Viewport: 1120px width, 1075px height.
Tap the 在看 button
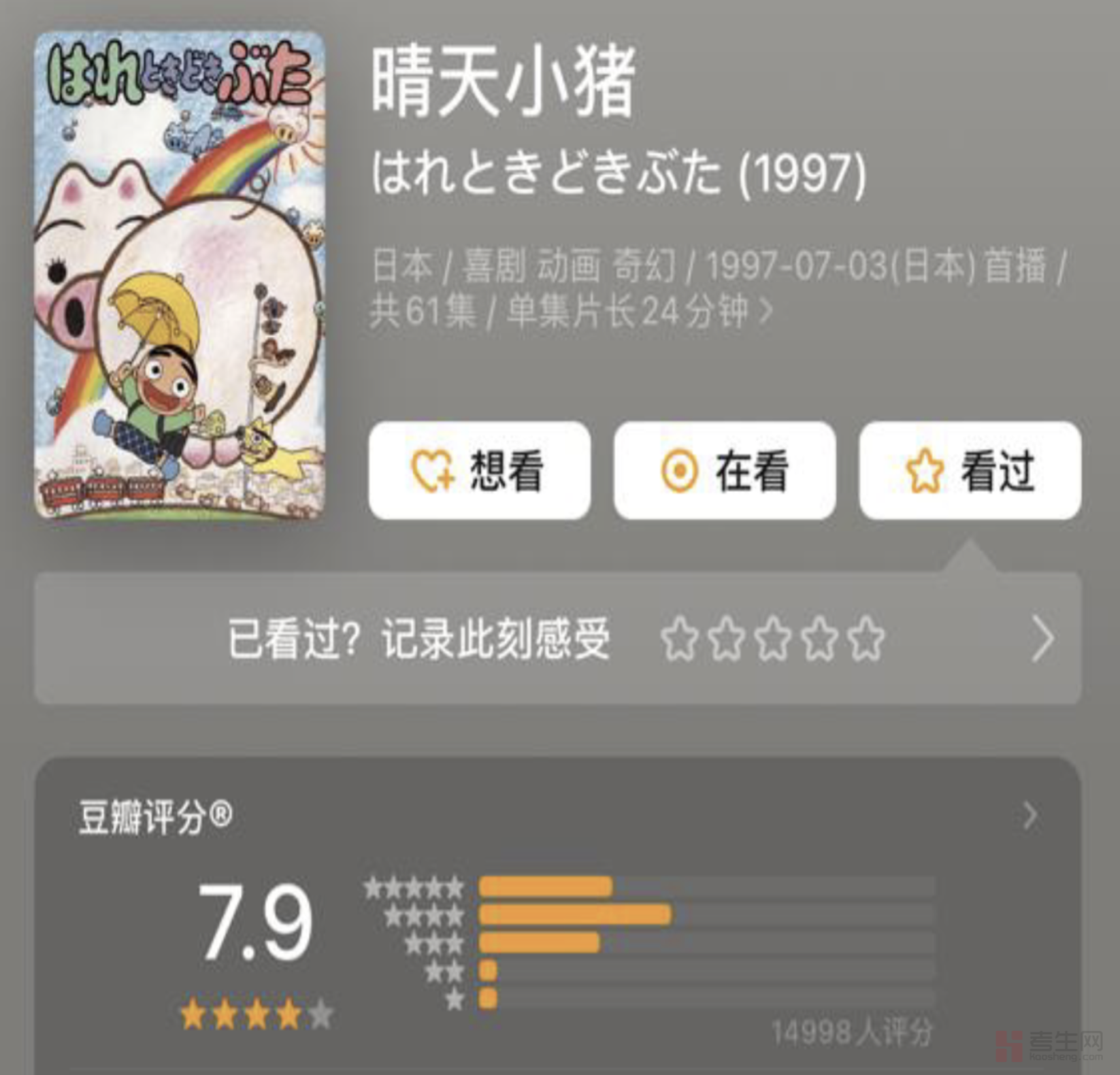coord(724,471)
